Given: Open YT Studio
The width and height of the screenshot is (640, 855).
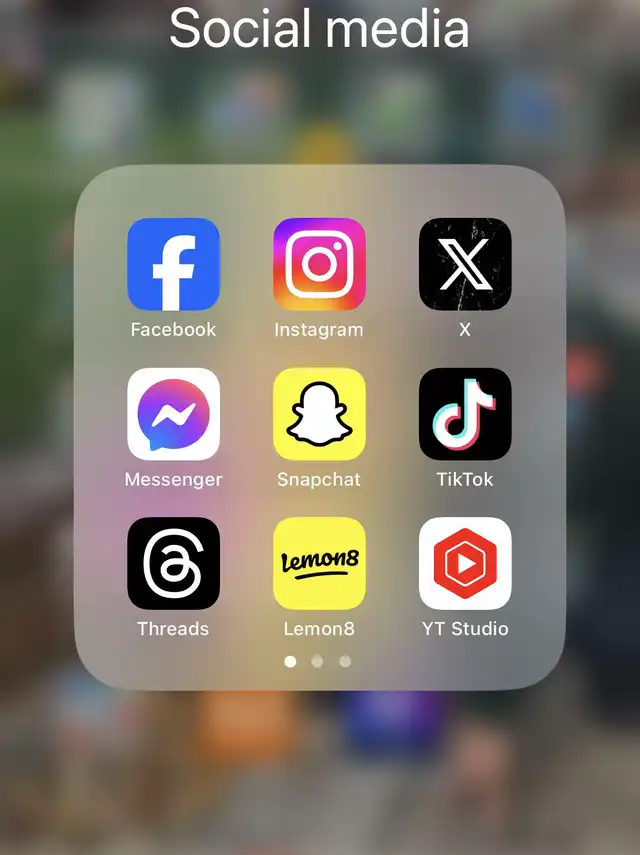Looking at the screenshot, I should 465,563.
